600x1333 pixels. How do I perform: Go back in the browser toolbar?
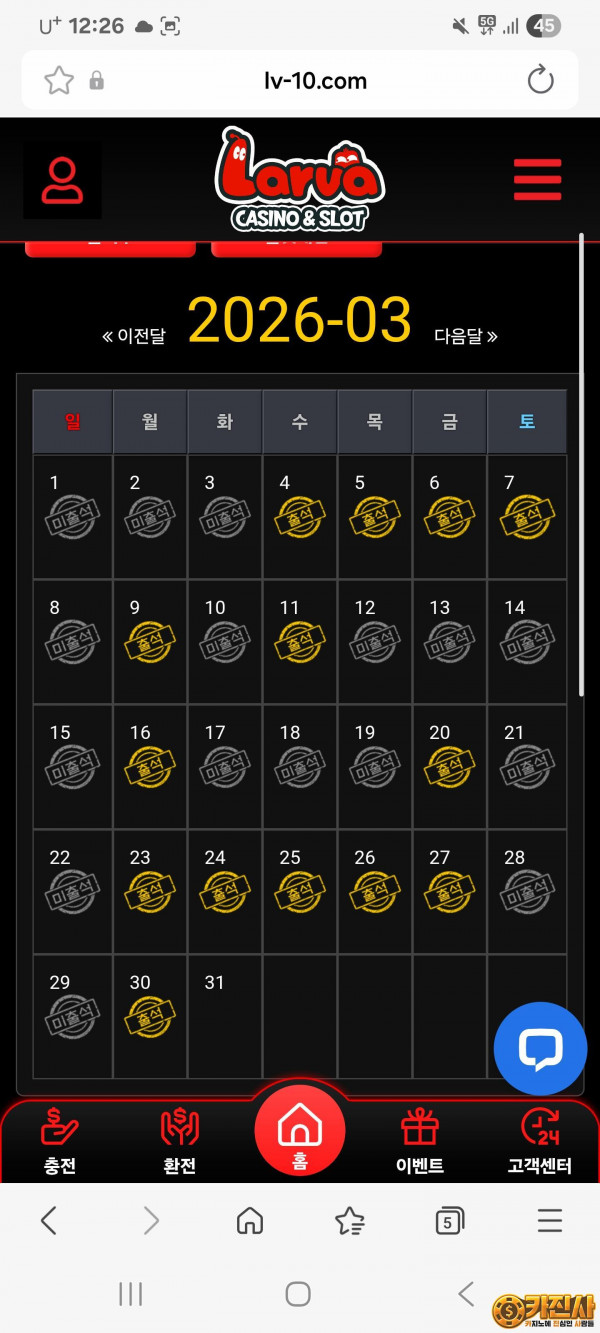(48, 1220)
